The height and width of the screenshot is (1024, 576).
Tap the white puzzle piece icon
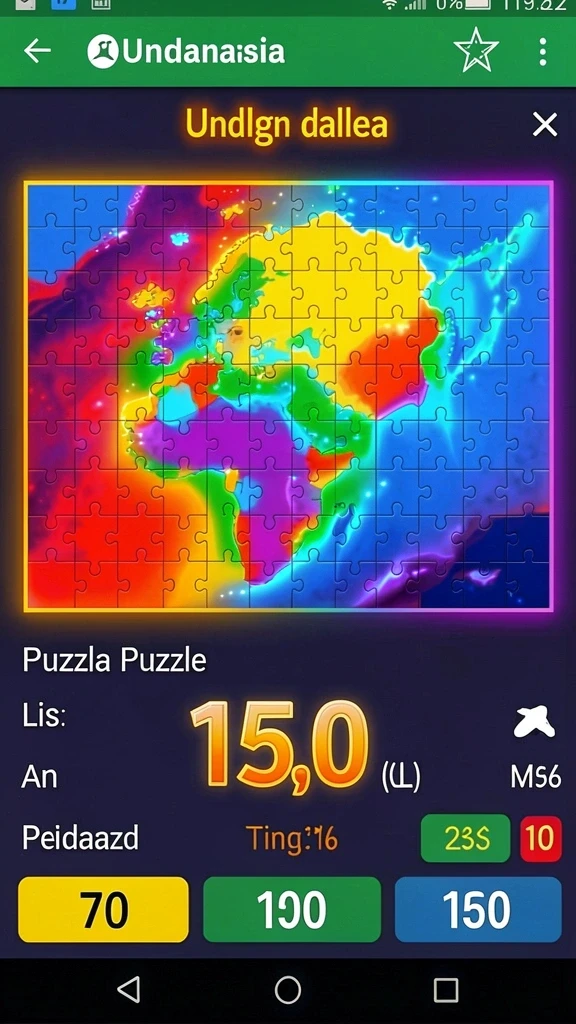point(534,723)
